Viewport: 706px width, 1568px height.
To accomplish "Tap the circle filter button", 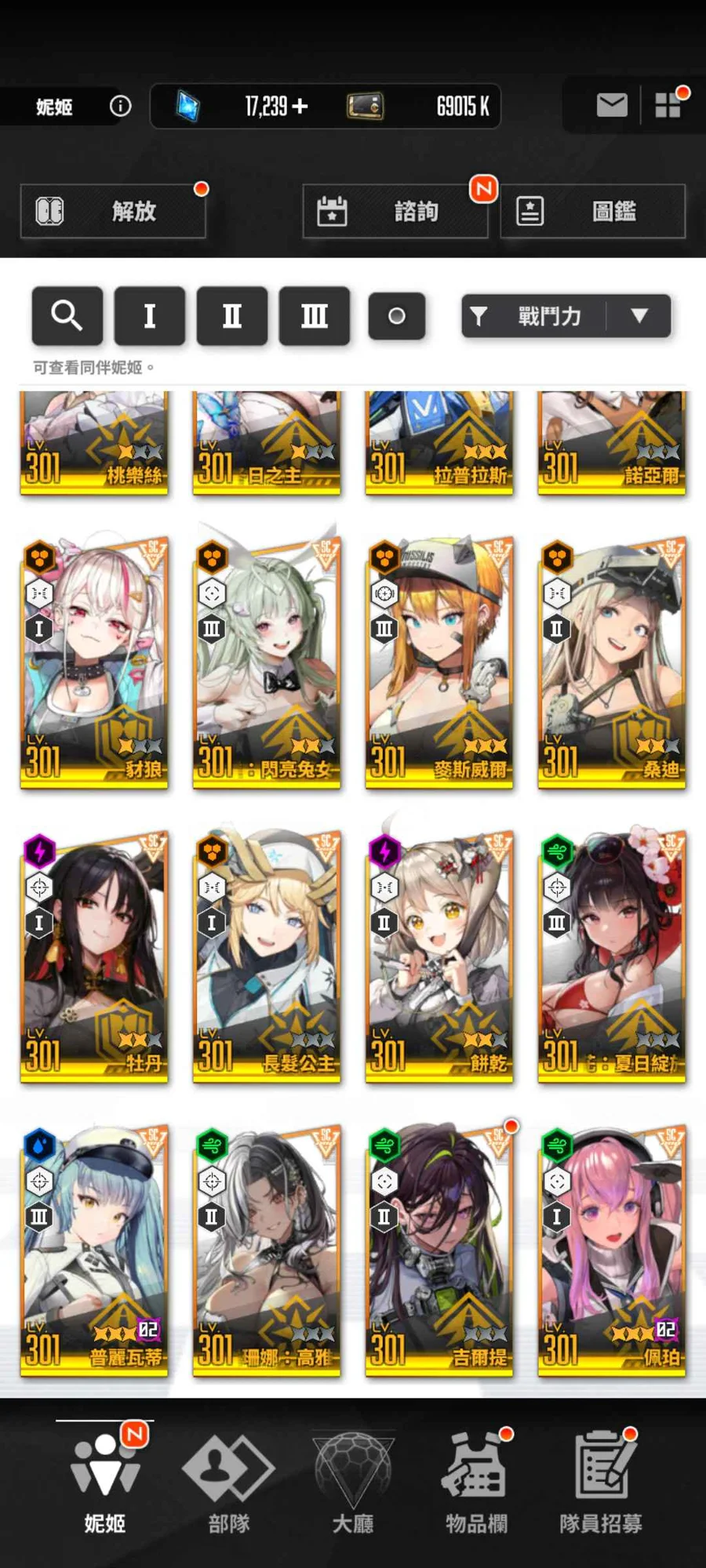I will coord(397,316).
